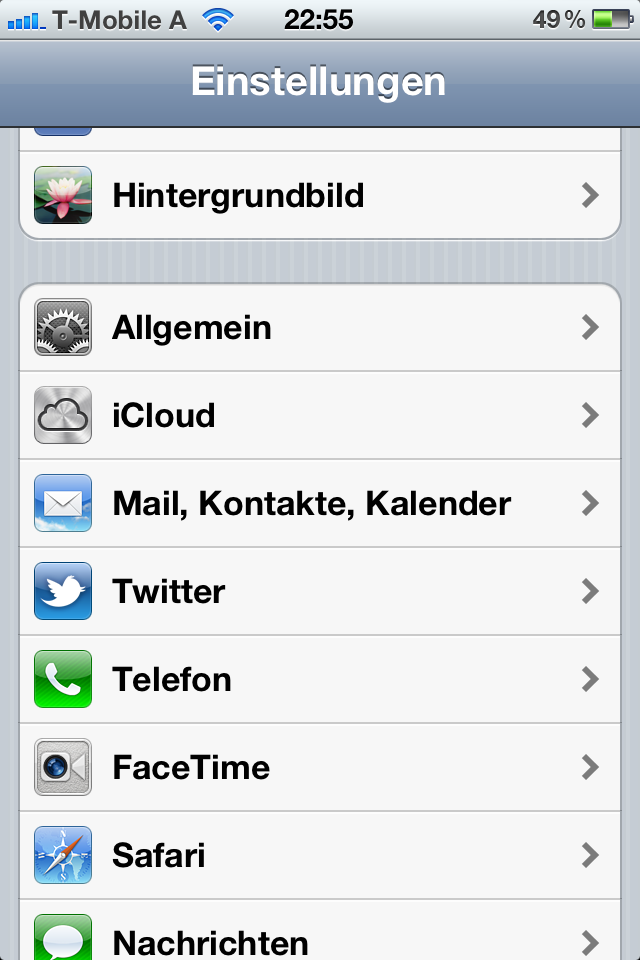The height and width of the screenshot is (960, 640).
Task: Open FaceTime settings
Action: (320, 767)
